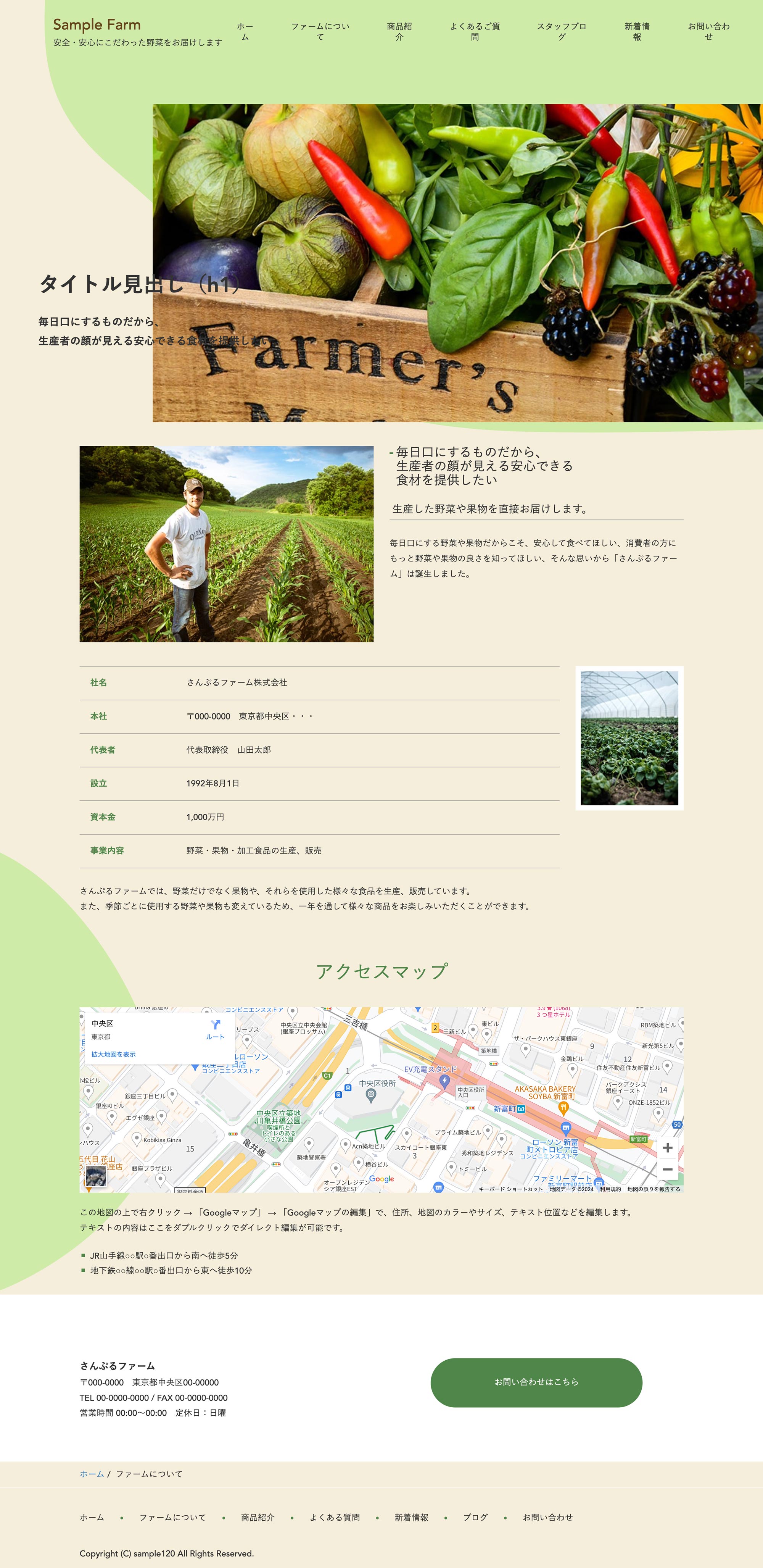This screenshot has height=1568, width=763.
Task: Open ファームについて in the top navigation
Action: (x=320, y=32)
